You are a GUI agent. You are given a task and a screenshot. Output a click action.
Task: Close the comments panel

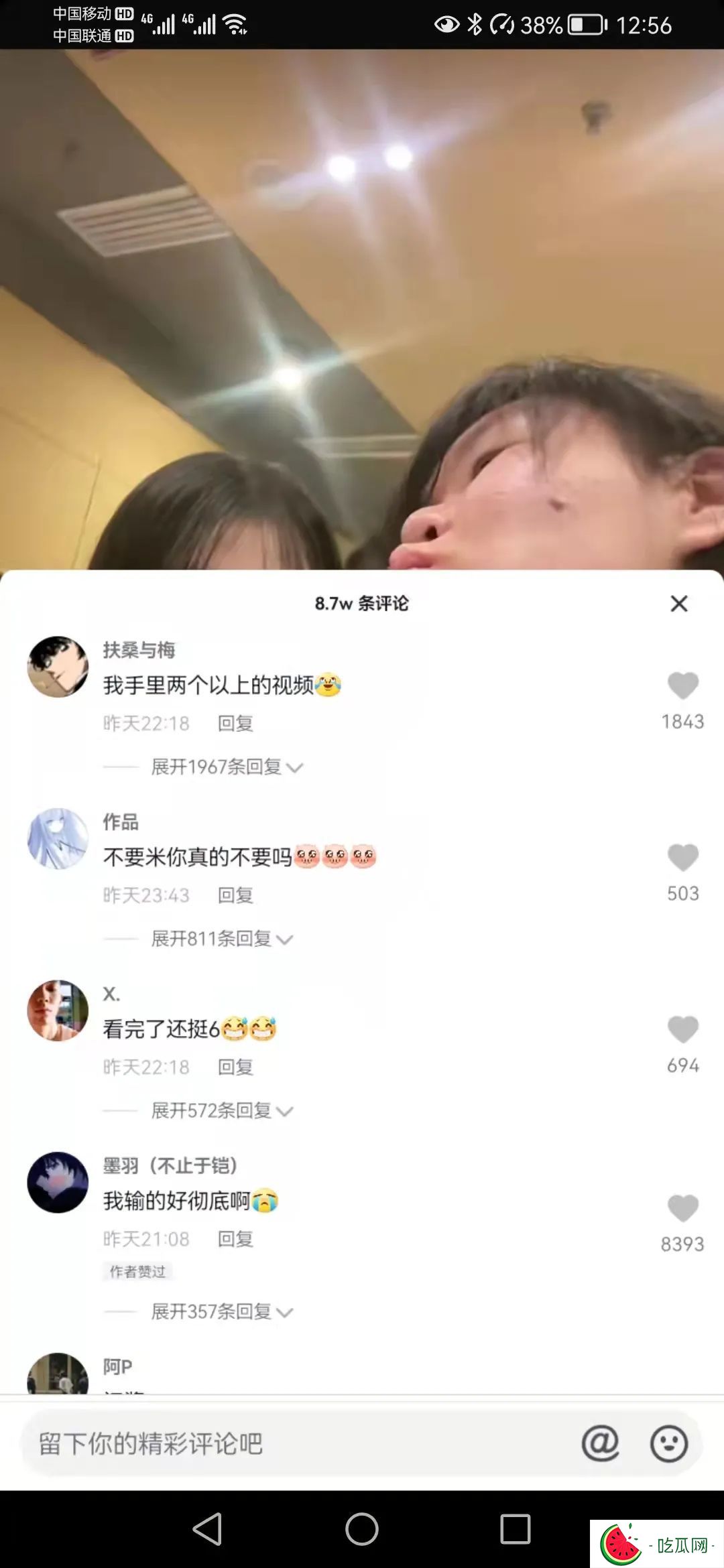678,604
